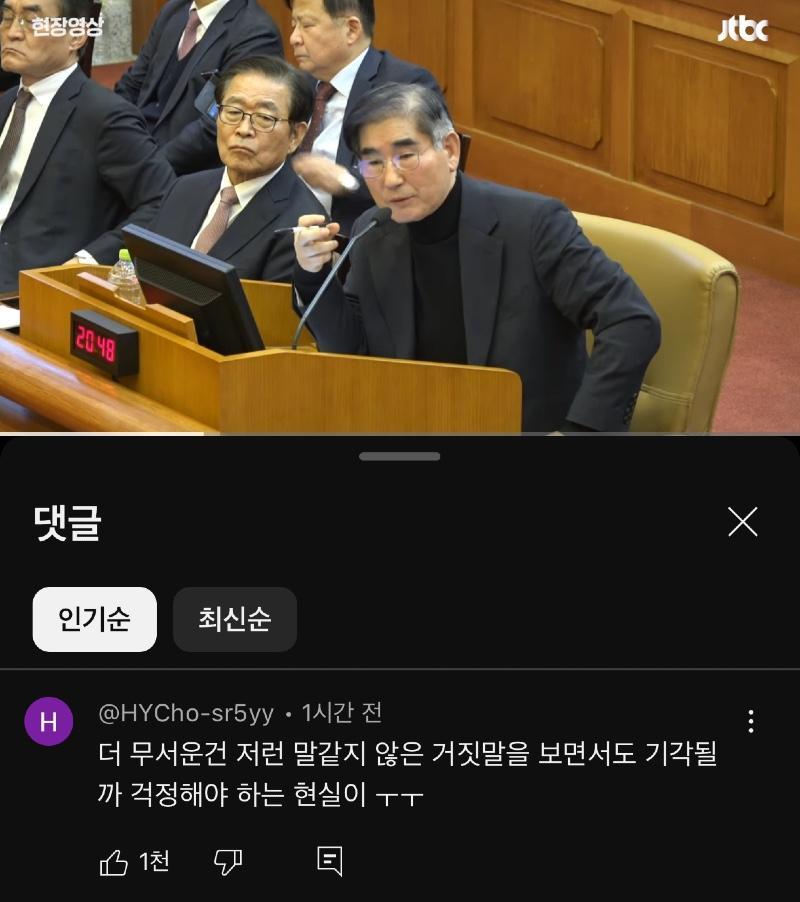Select the 인기순 sort chip
The height and width of the screenshot is (902, 800).
pos(94,619)
